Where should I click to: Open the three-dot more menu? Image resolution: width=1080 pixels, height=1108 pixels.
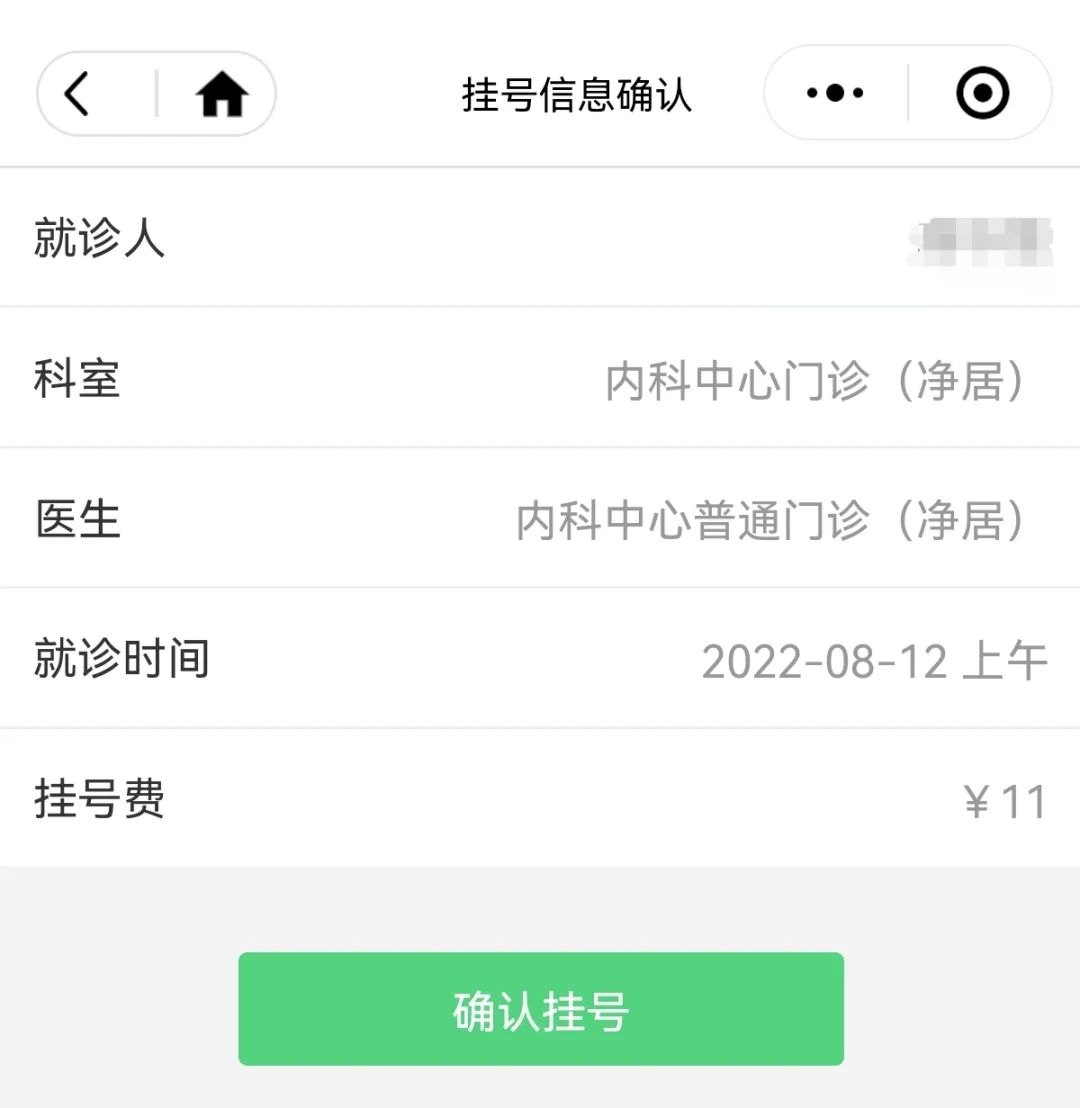point(835,93)
